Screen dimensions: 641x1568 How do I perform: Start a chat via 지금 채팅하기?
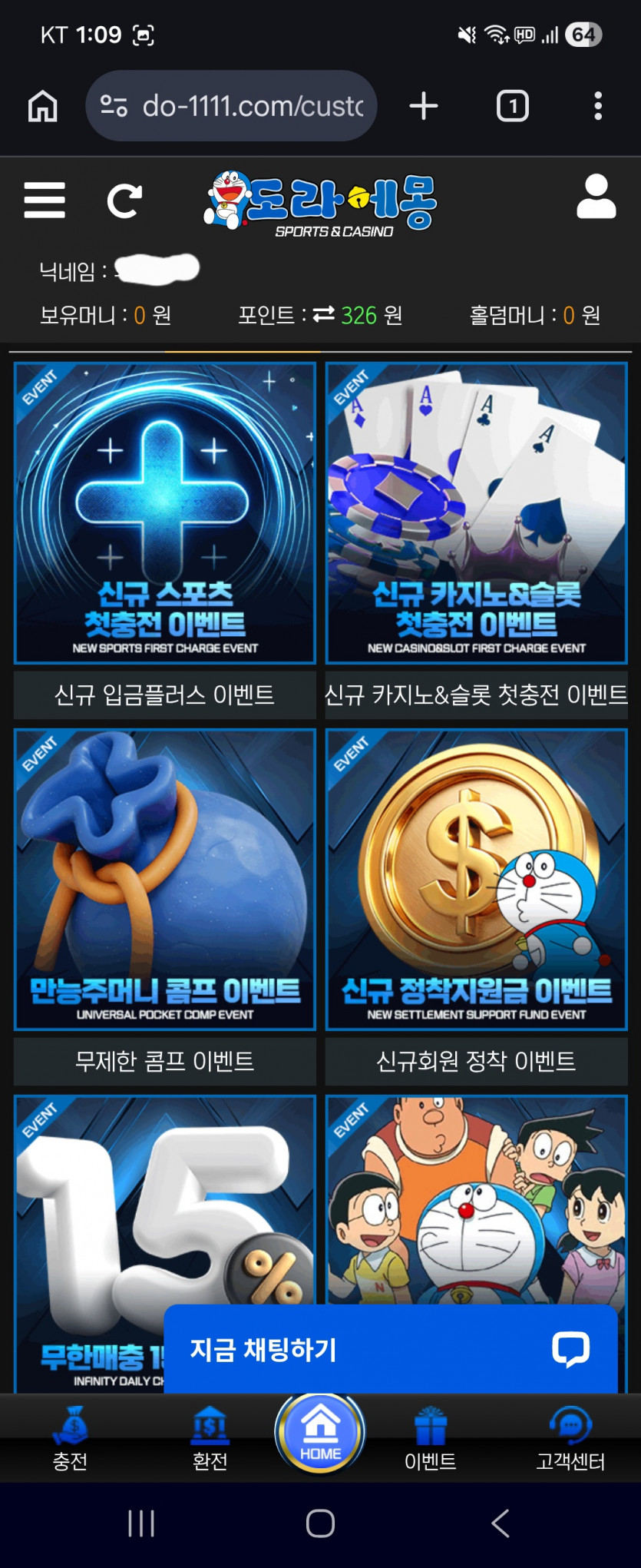tap(391, 1350)
